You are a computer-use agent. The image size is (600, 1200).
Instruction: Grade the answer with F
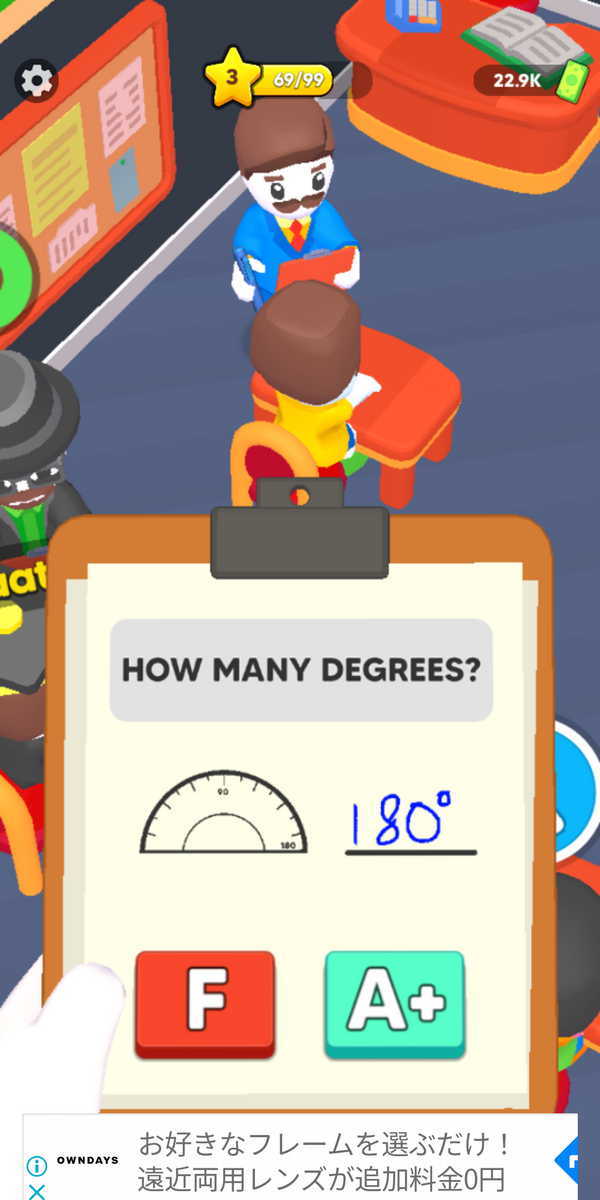205,1003
